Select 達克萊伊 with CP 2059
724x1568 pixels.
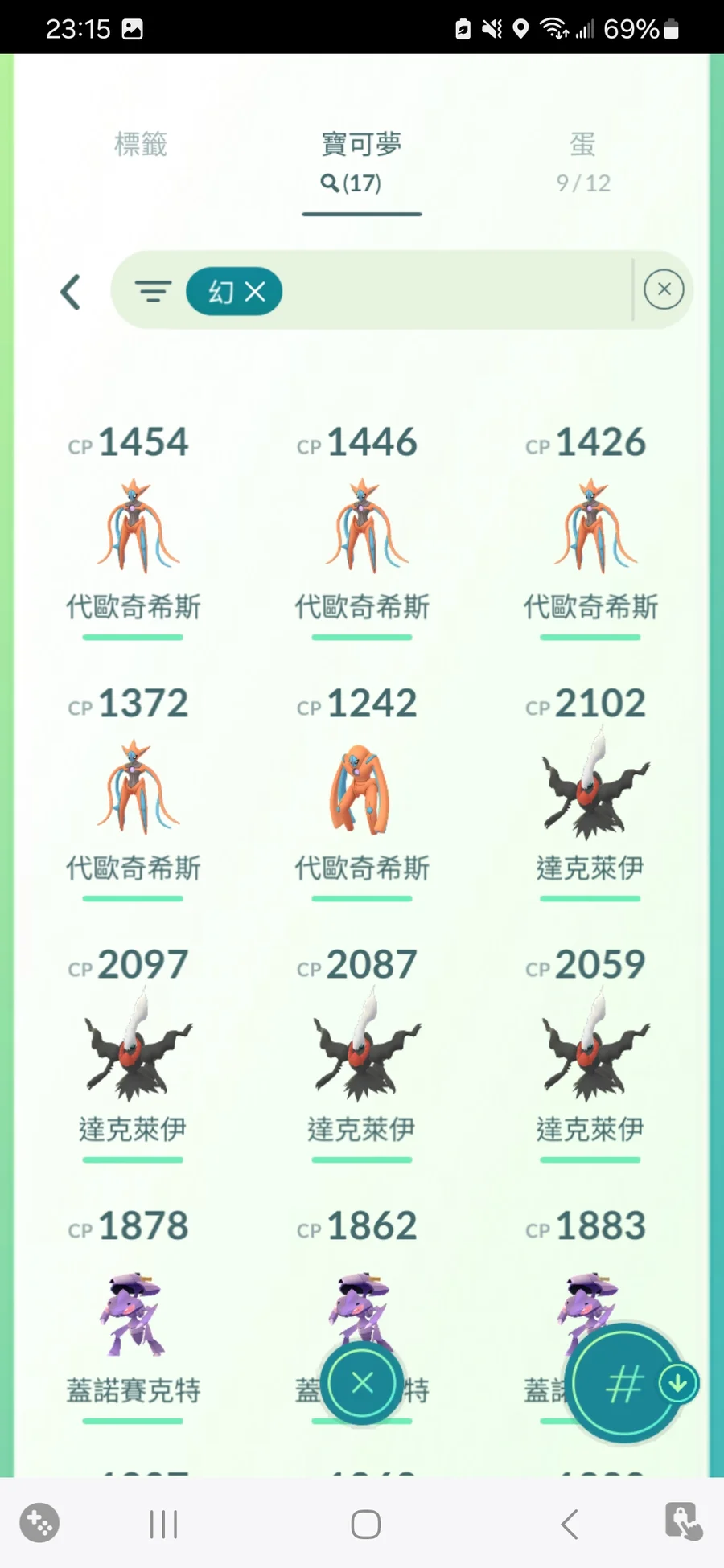click(590, 1049)
